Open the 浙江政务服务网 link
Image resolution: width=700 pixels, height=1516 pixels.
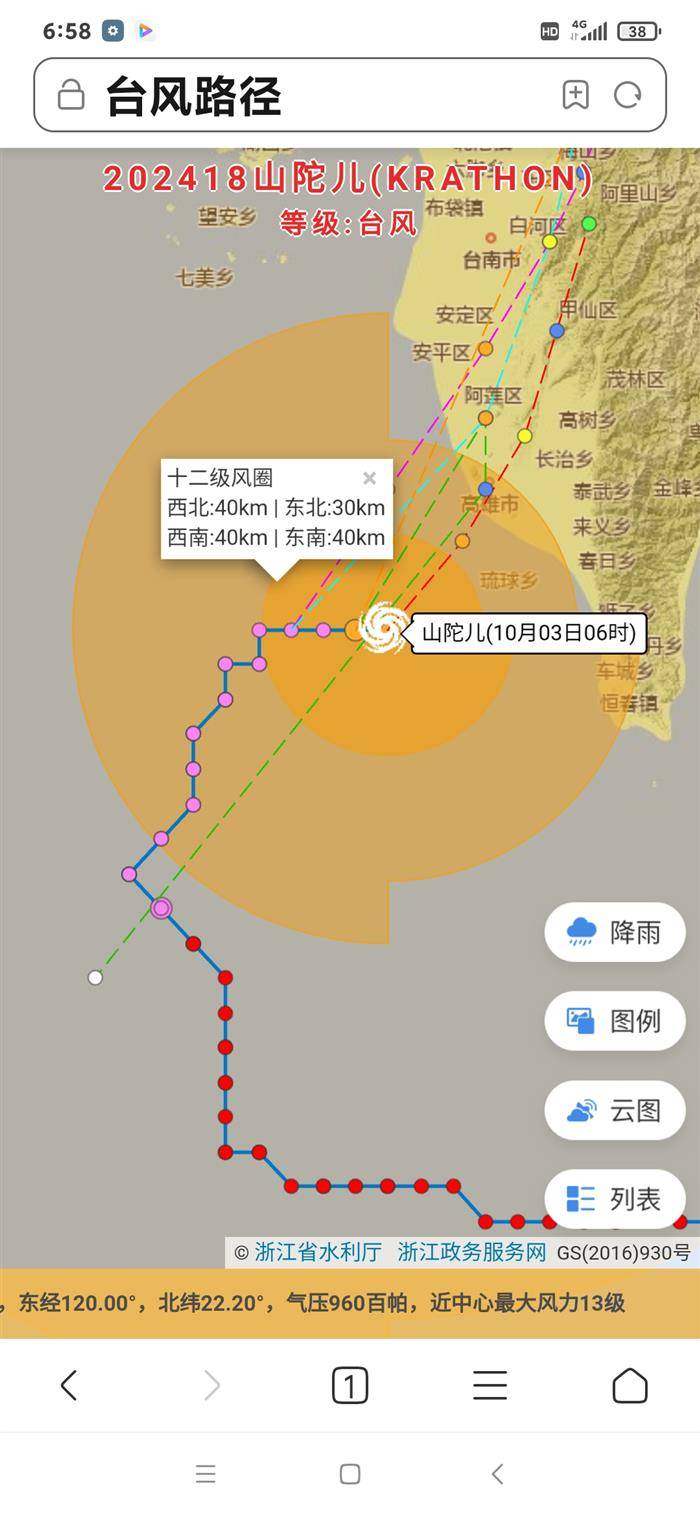point(472,1252)
